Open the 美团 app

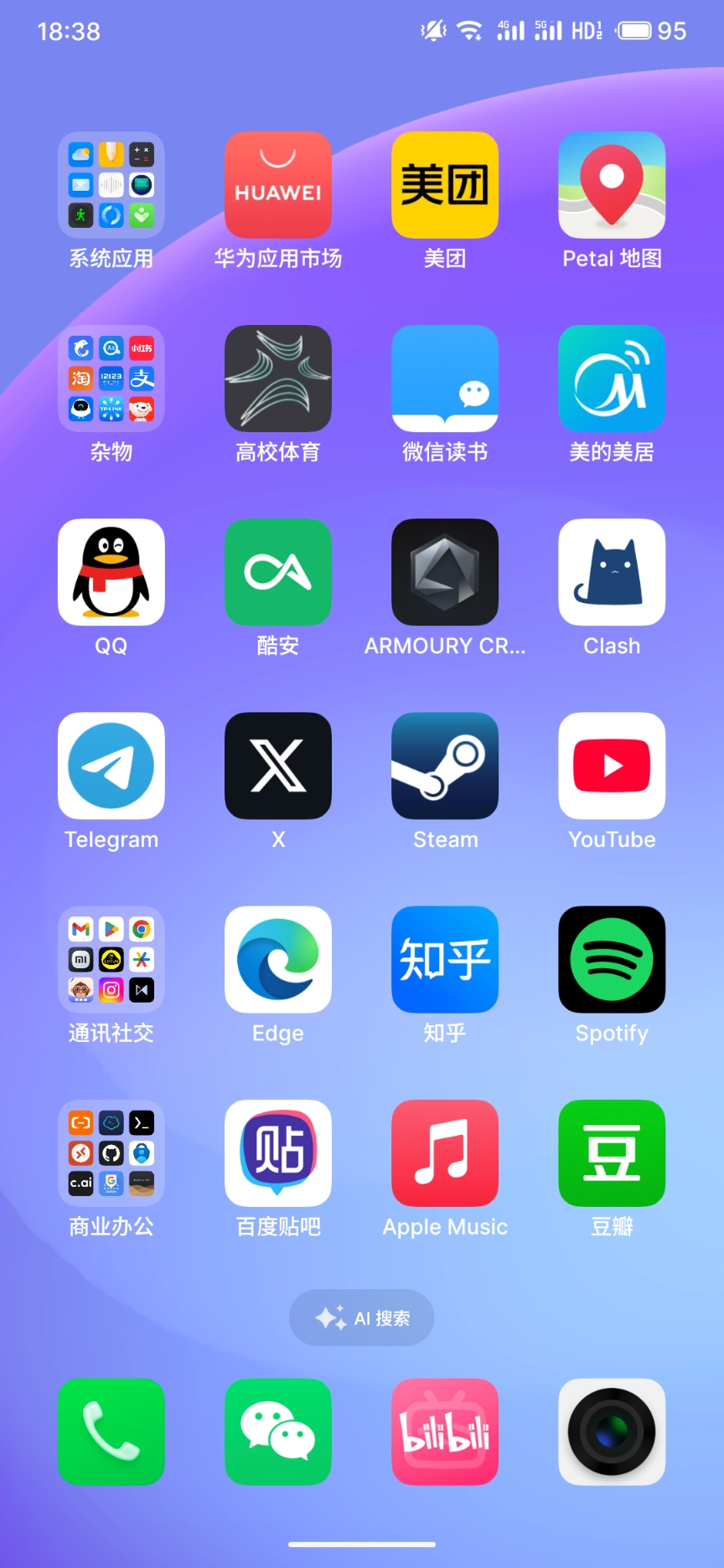coord(445,185)
